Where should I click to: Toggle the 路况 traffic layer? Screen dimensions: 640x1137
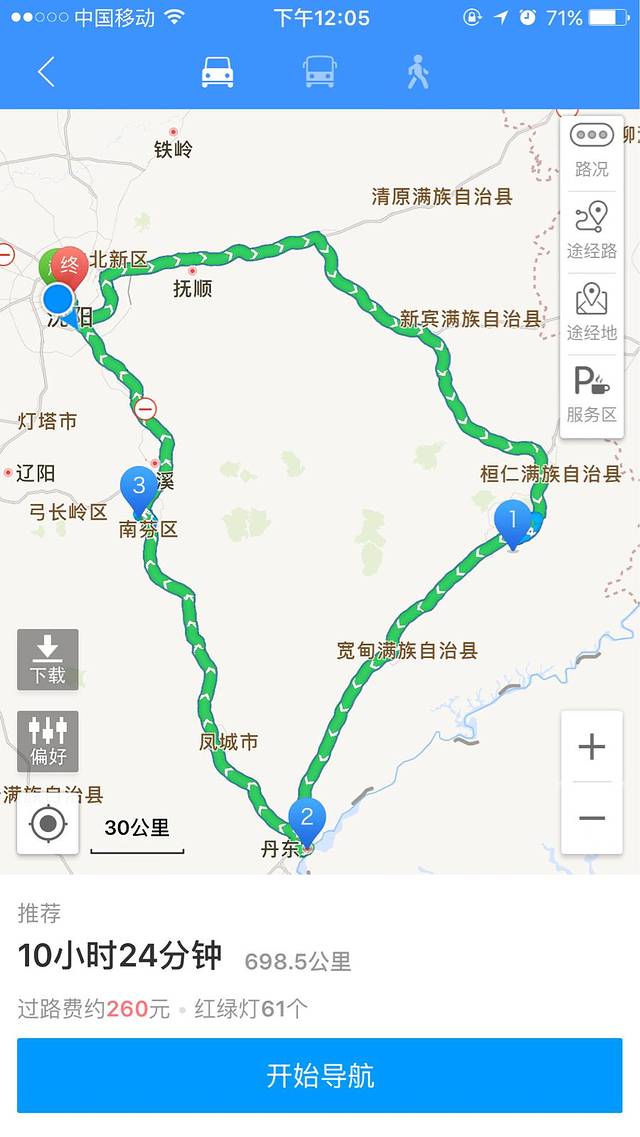point(592,150)
